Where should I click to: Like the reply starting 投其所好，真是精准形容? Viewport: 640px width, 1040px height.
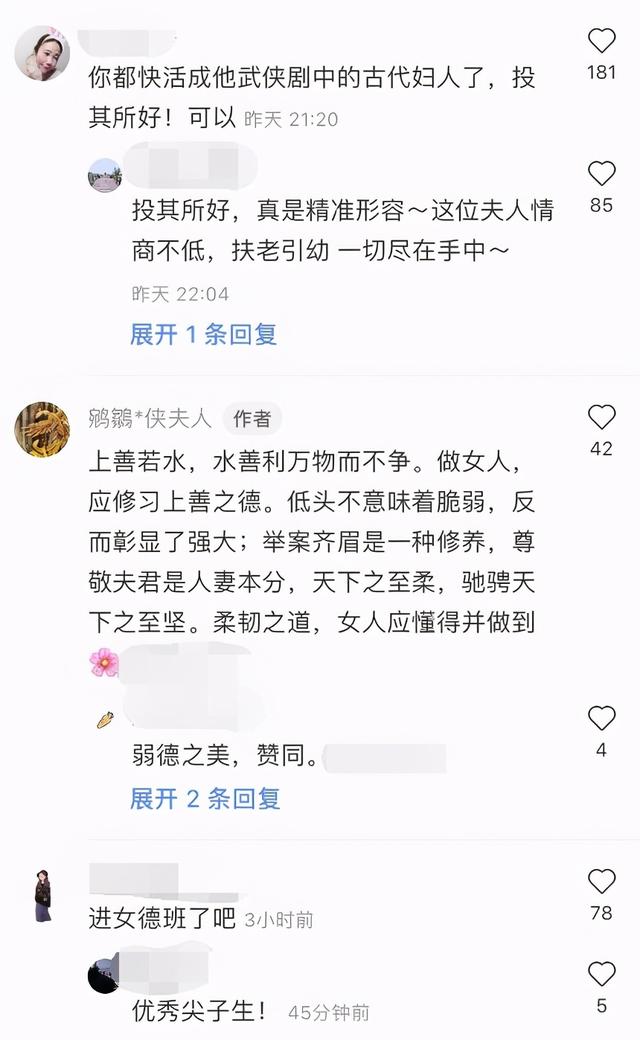tap(601, 175)
